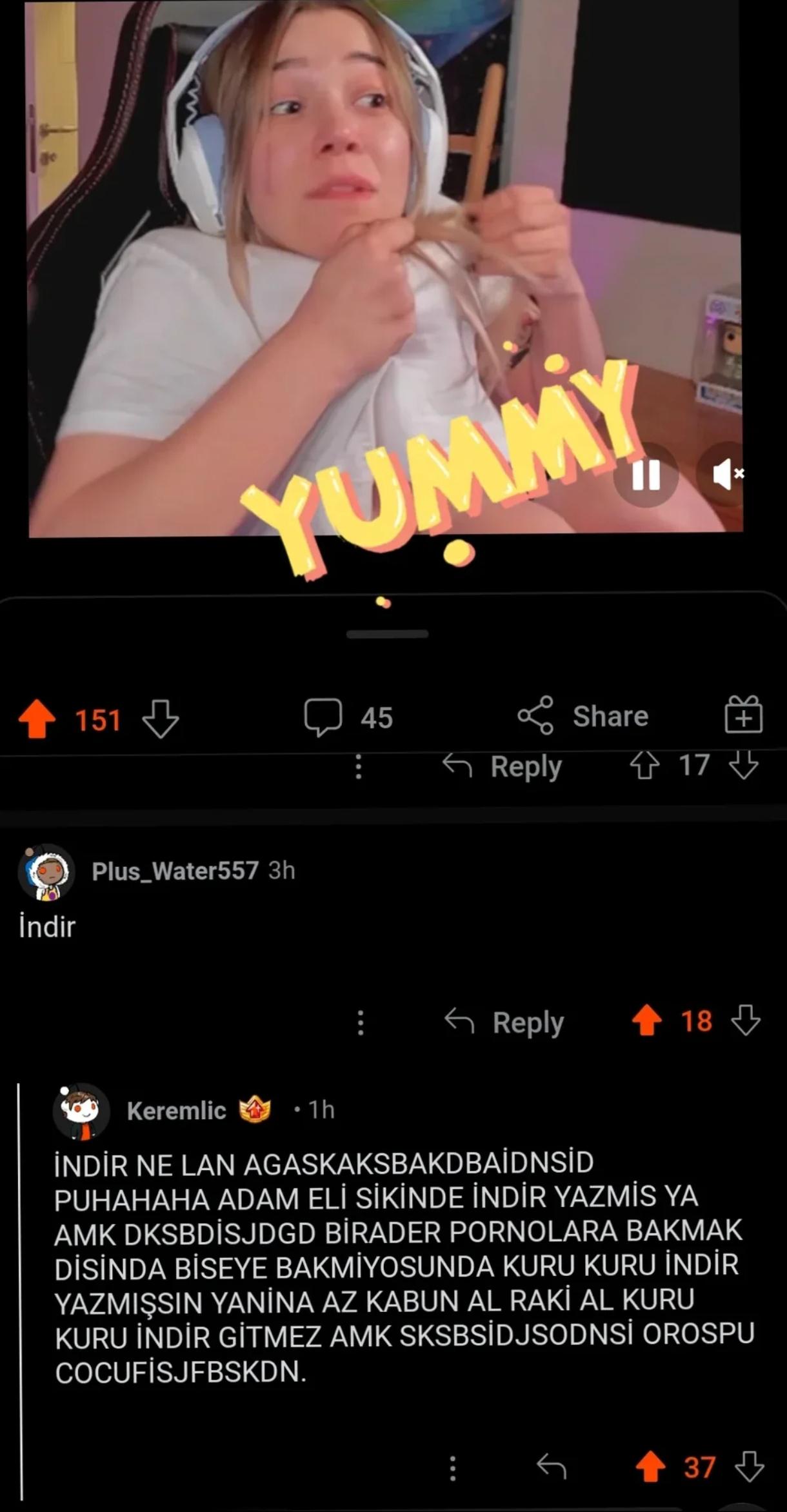The height and width of the screenshot is (1512, 787).
Task: Downvote Keremlic's comment
Action: pyautogui.click(x=749, y=1467)
